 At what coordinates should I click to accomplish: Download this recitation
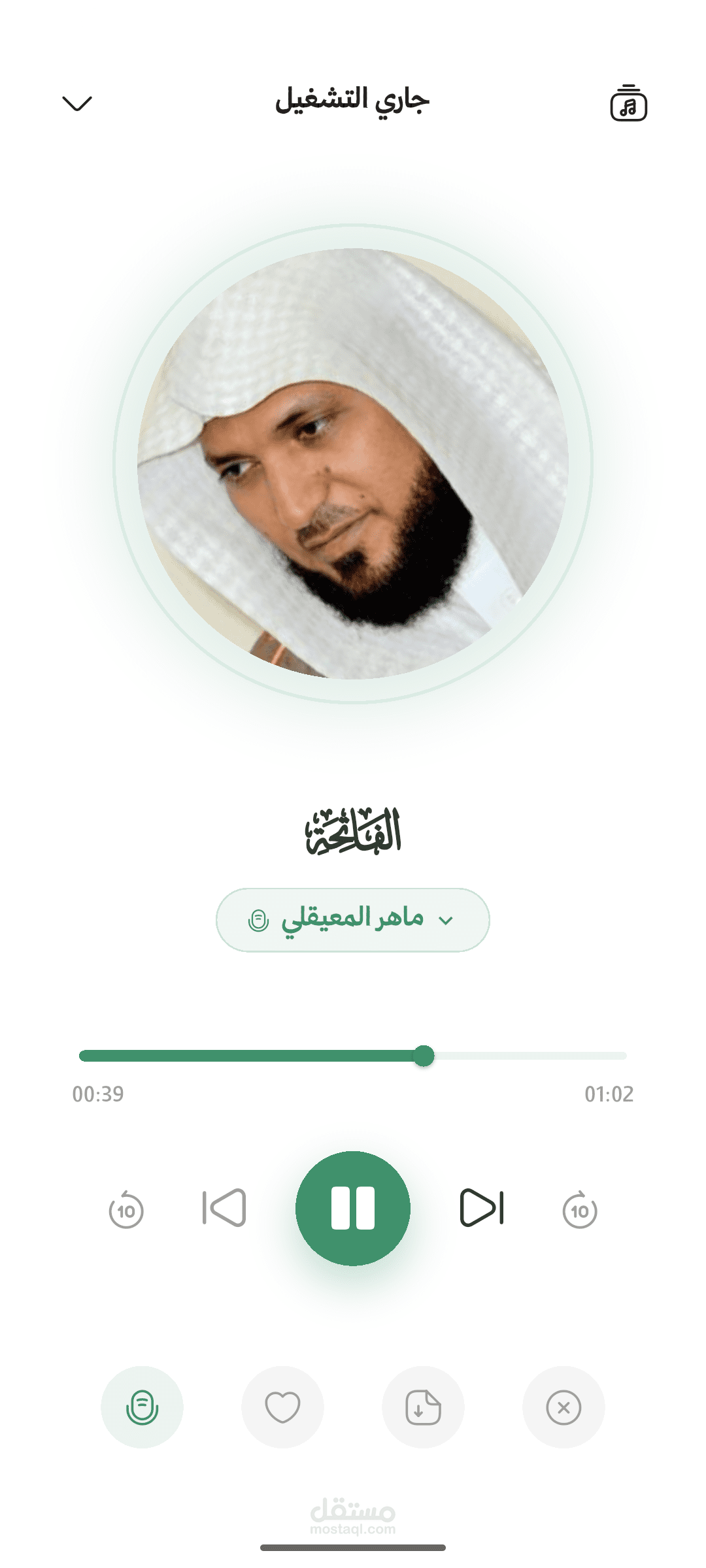tap(423, 1407)
